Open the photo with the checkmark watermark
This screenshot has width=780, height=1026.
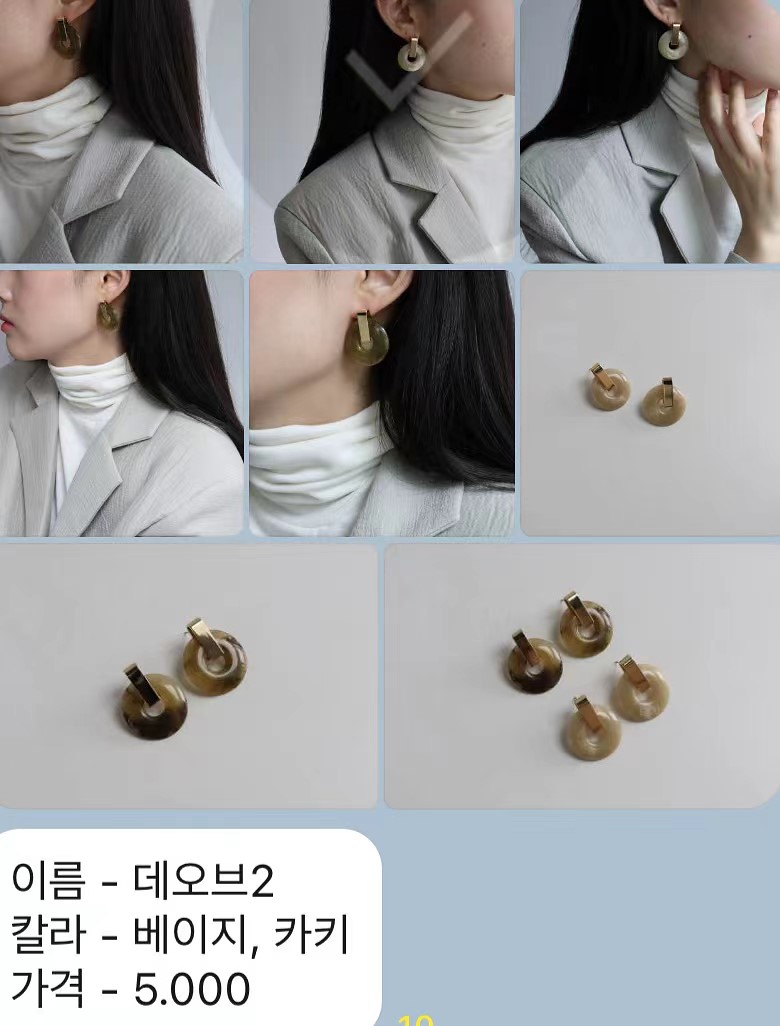click(x=382, y=130)
